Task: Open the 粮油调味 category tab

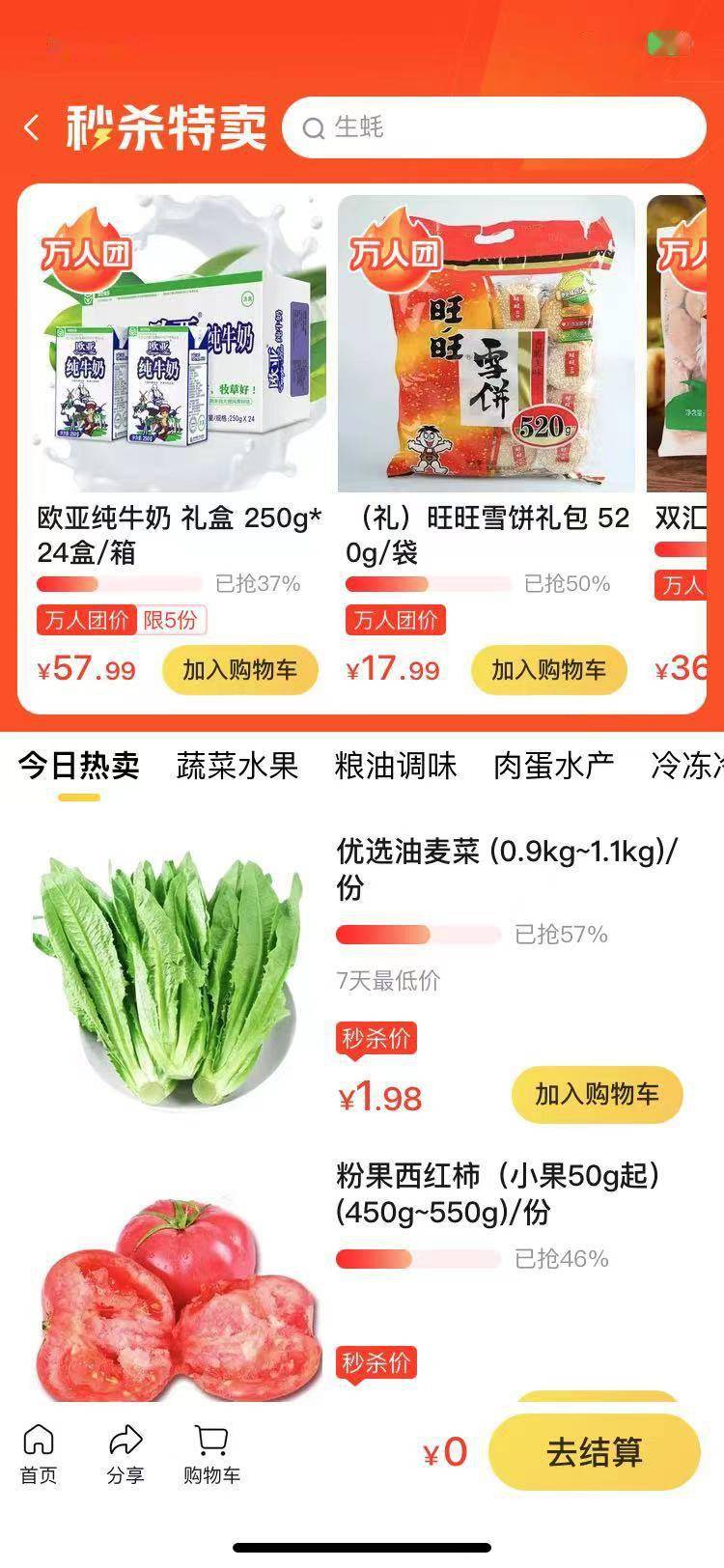Action: pyautogui.click(x=396, y=767)
